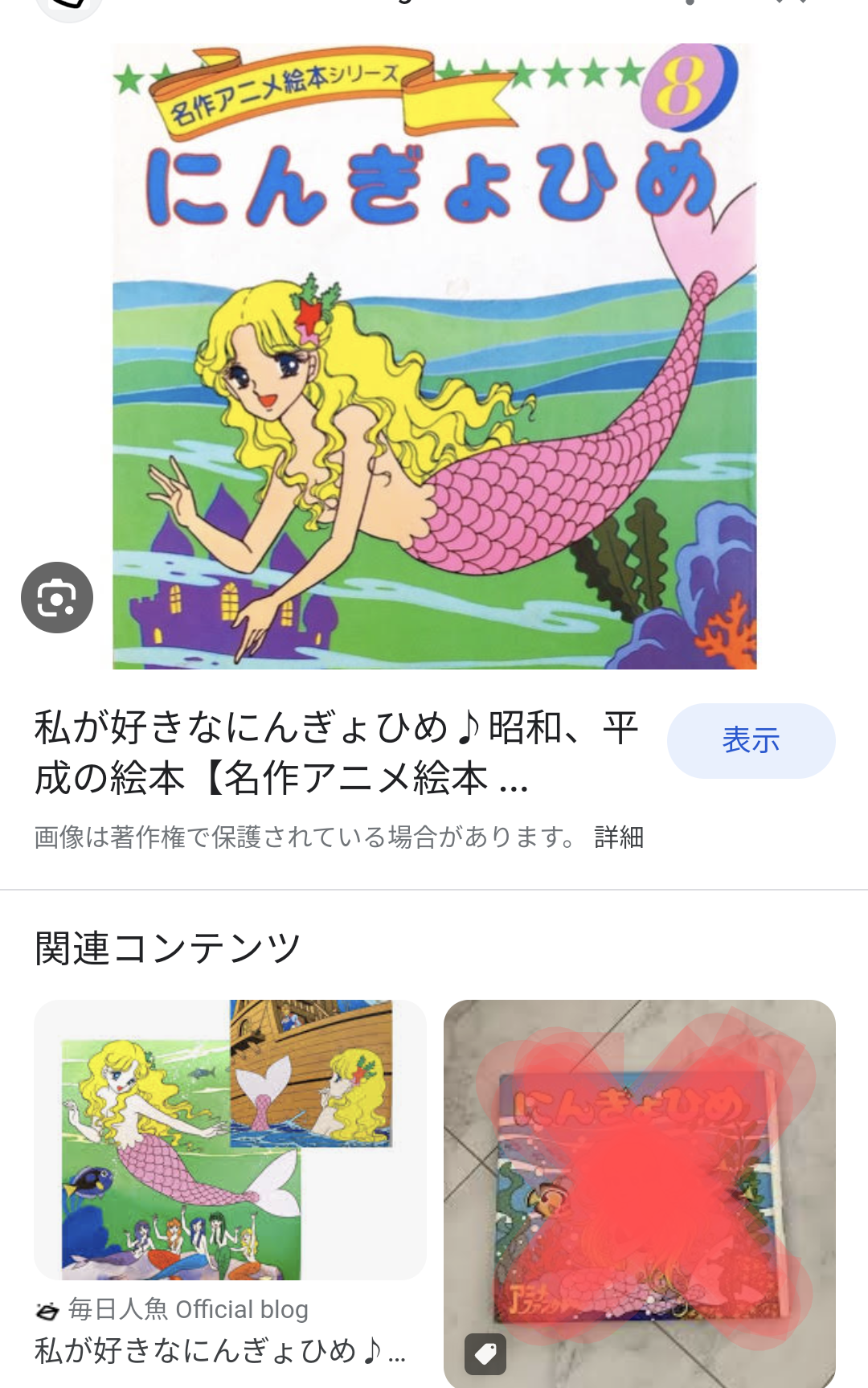Expand the left chevron at top right
868x1388 pixels.
coord(779,4)
